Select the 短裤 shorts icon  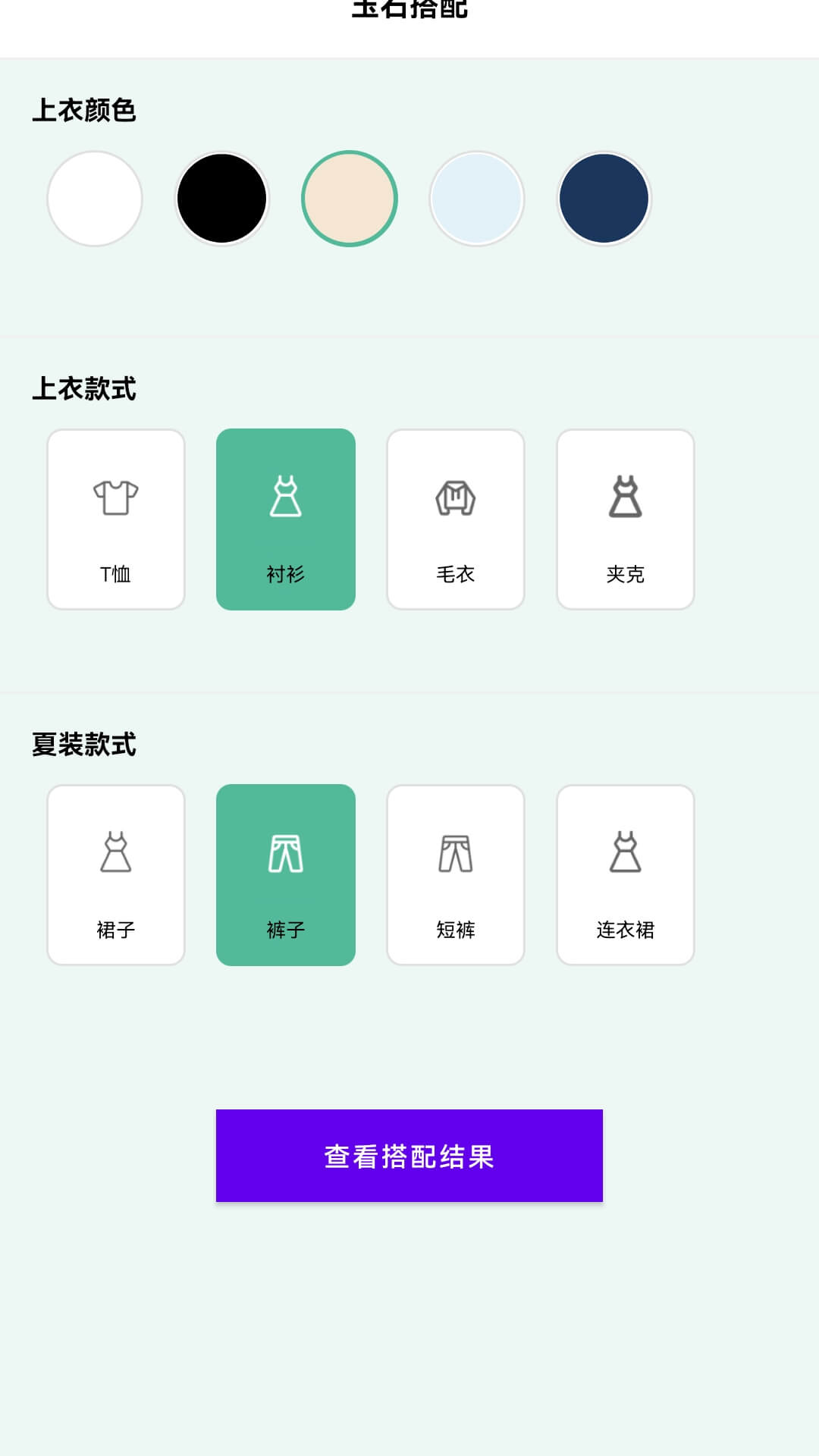pyautogui.click(x=456, y=853)
